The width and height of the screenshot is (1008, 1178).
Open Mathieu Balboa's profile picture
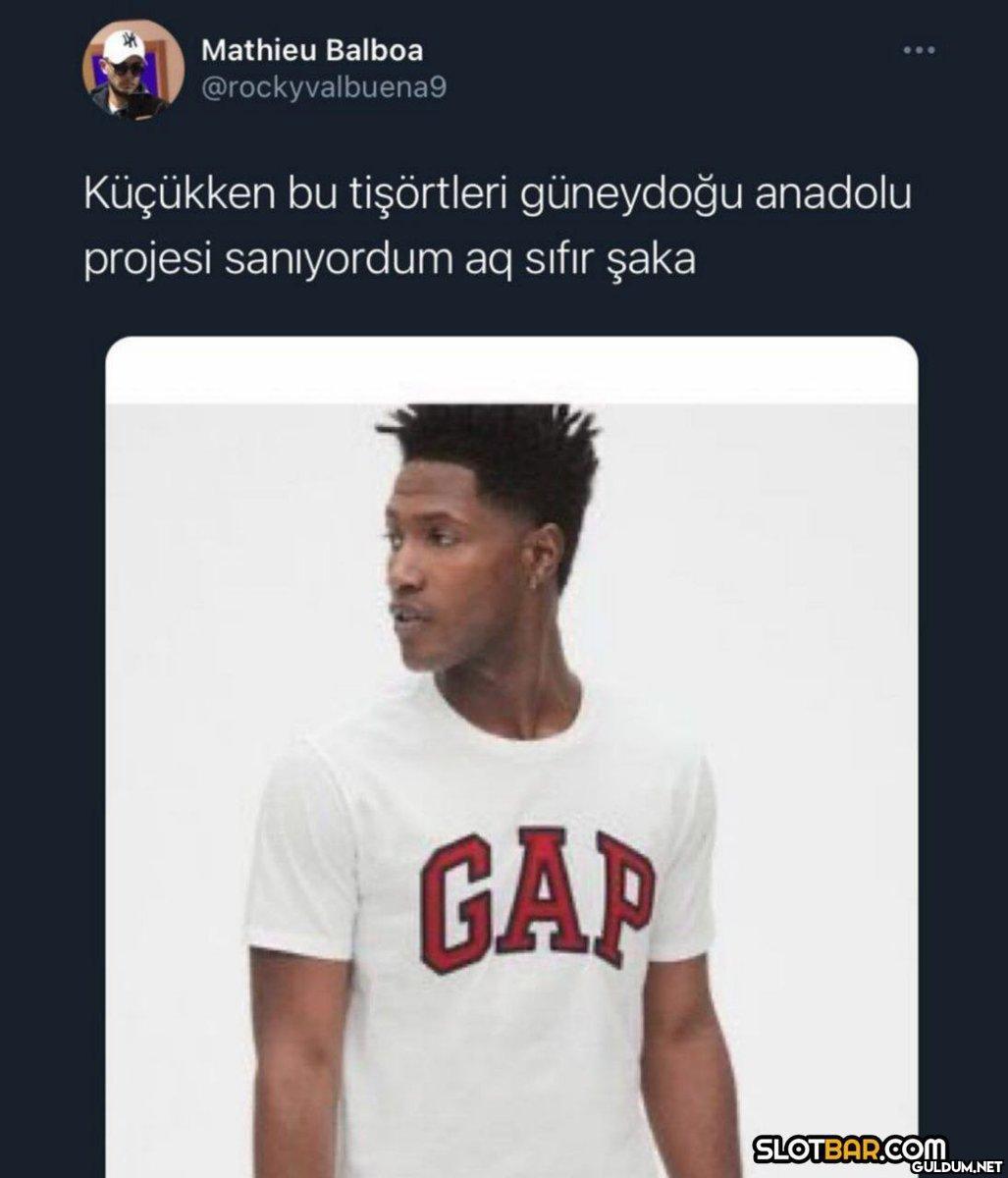point(132,70)
